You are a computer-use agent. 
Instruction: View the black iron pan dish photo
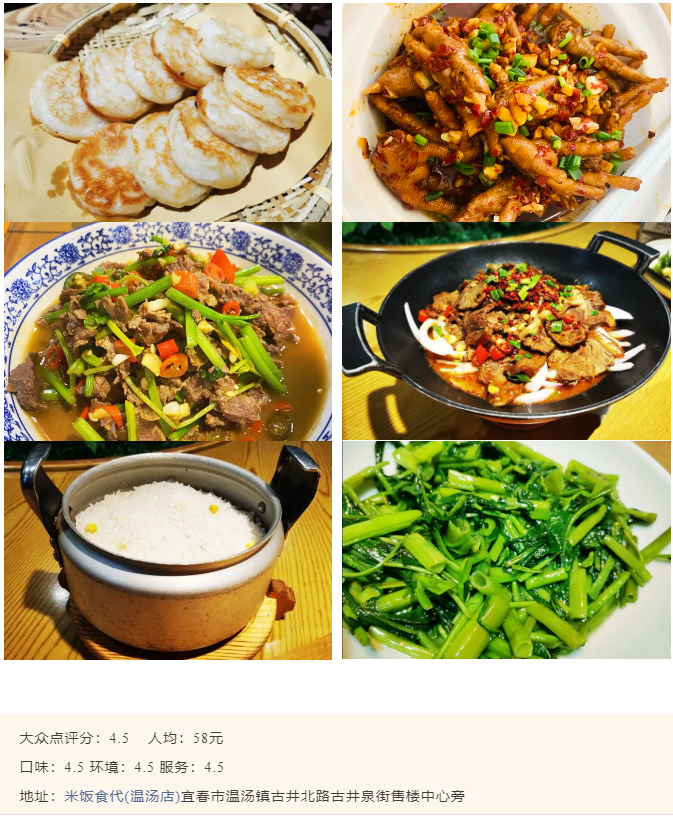[x=505, y=332]
